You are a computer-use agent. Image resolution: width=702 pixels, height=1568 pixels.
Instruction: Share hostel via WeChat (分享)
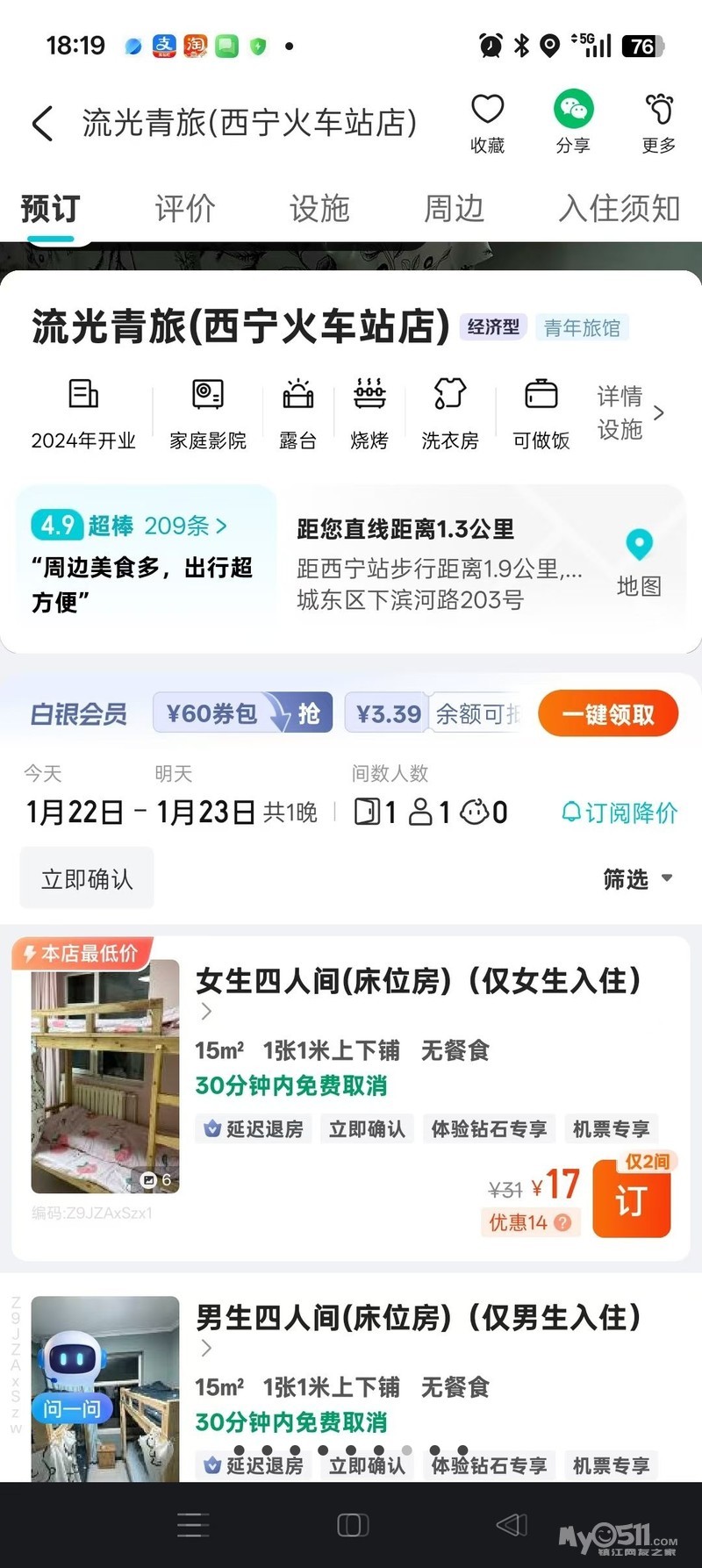pyautogui.click(x=573, y=122)
